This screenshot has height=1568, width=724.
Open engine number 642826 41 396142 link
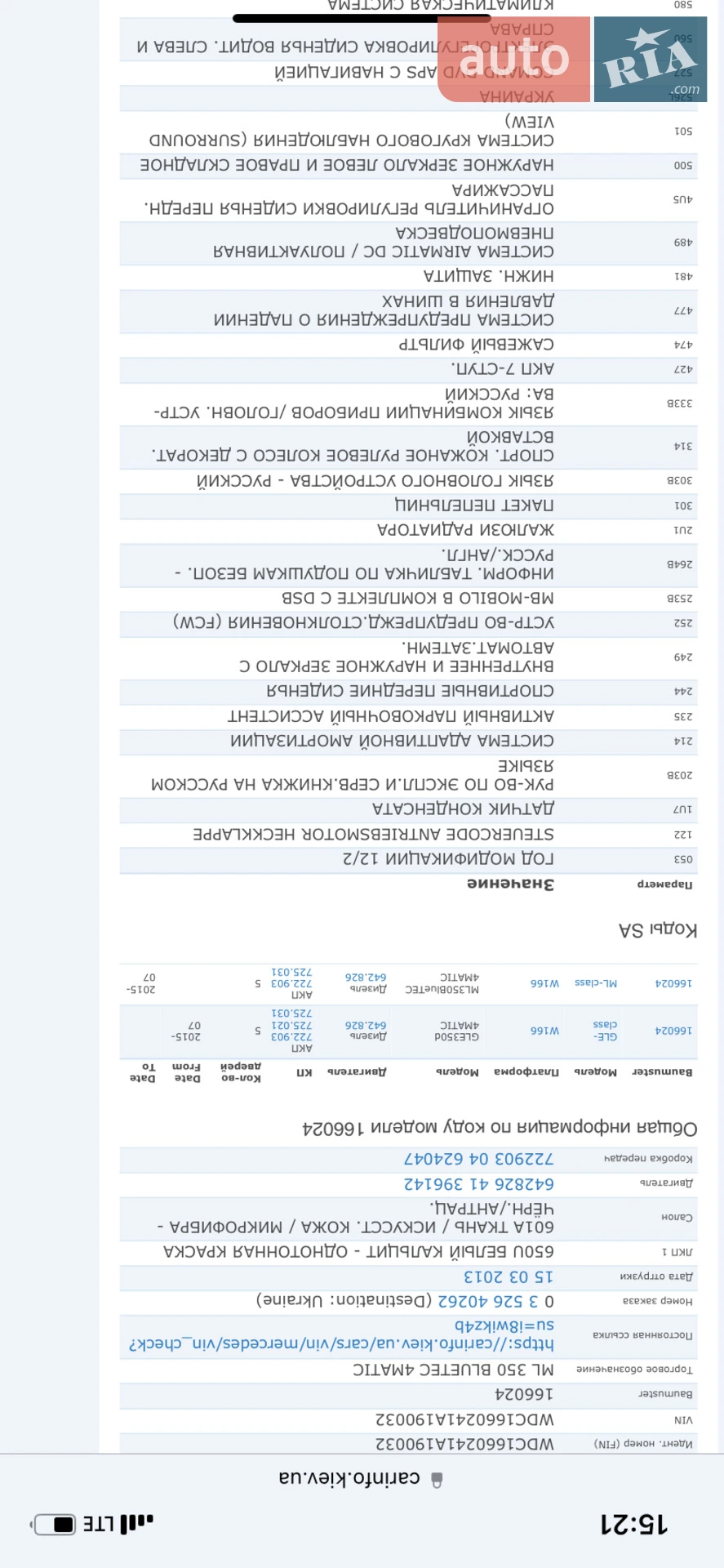coord(479,1183)
